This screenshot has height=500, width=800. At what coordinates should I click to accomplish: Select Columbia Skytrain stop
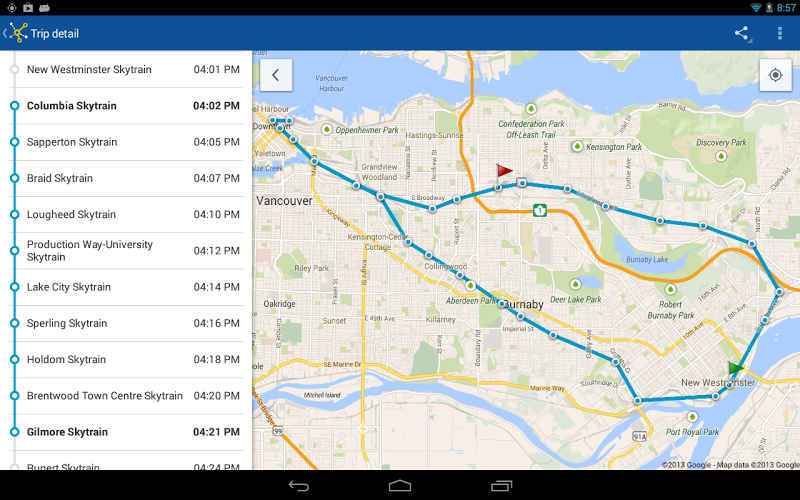(125, 106)
